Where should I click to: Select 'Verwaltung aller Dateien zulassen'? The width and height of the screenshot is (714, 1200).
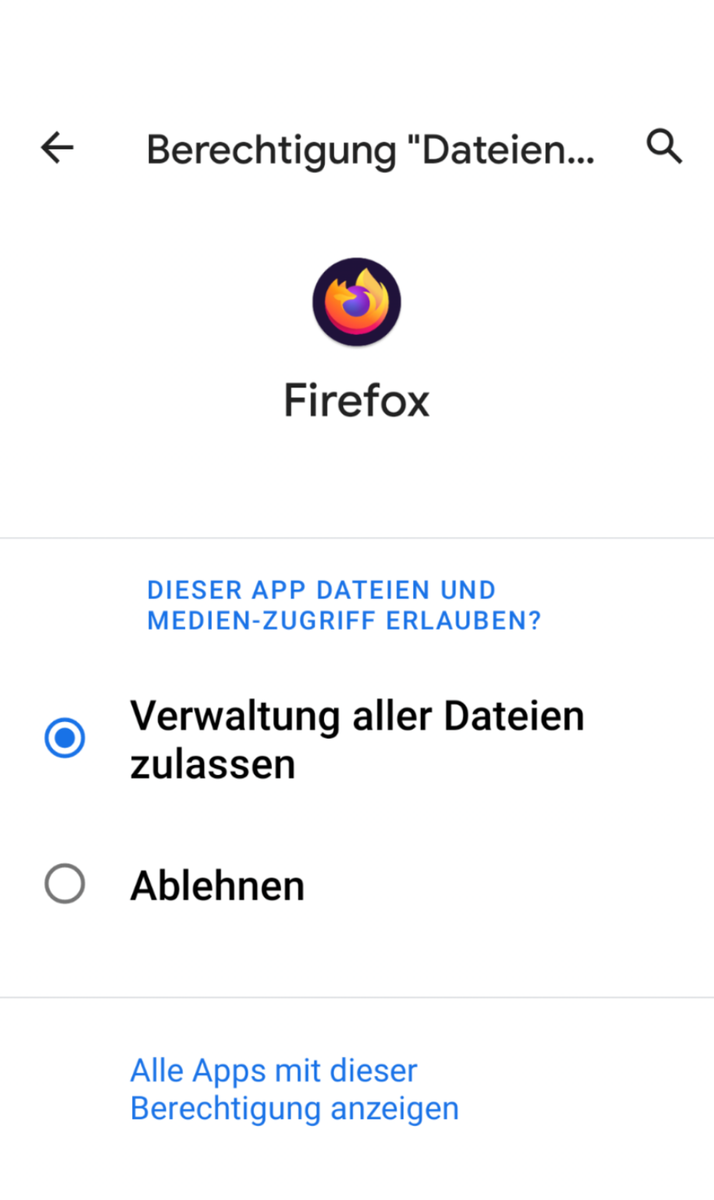coord(65,739)
